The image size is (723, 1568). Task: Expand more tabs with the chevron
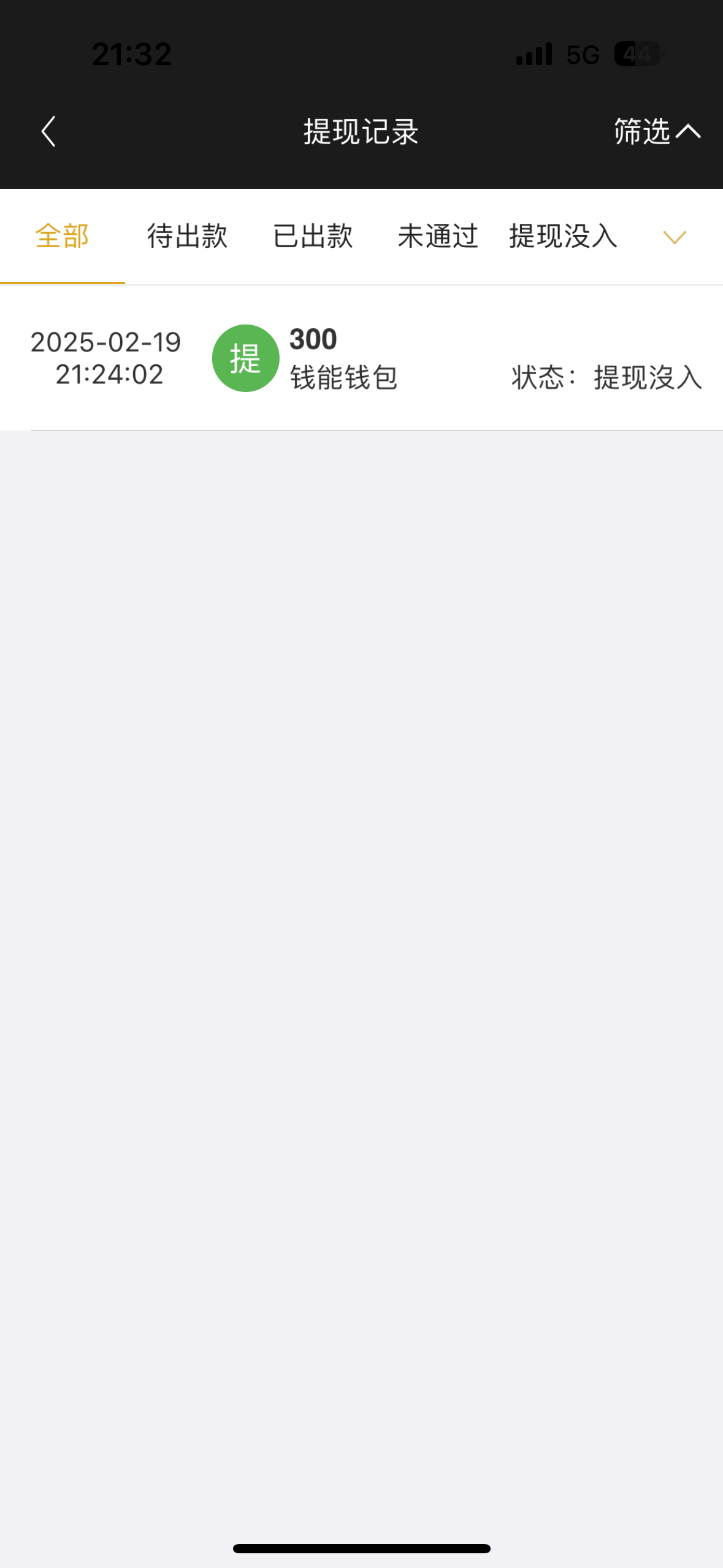tap(675, 237)
